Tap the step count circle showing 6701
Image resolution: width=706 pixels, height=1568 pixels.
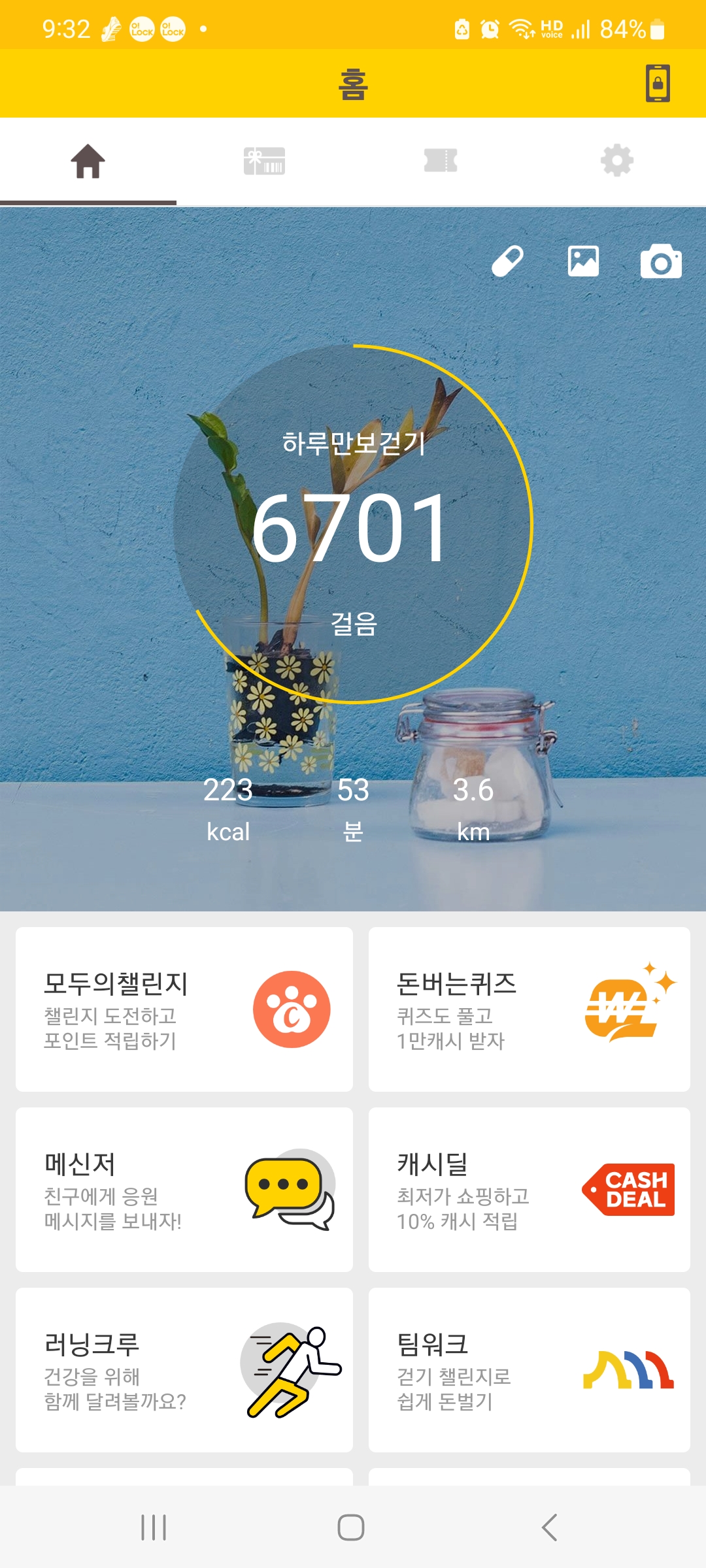coord(353,525)
